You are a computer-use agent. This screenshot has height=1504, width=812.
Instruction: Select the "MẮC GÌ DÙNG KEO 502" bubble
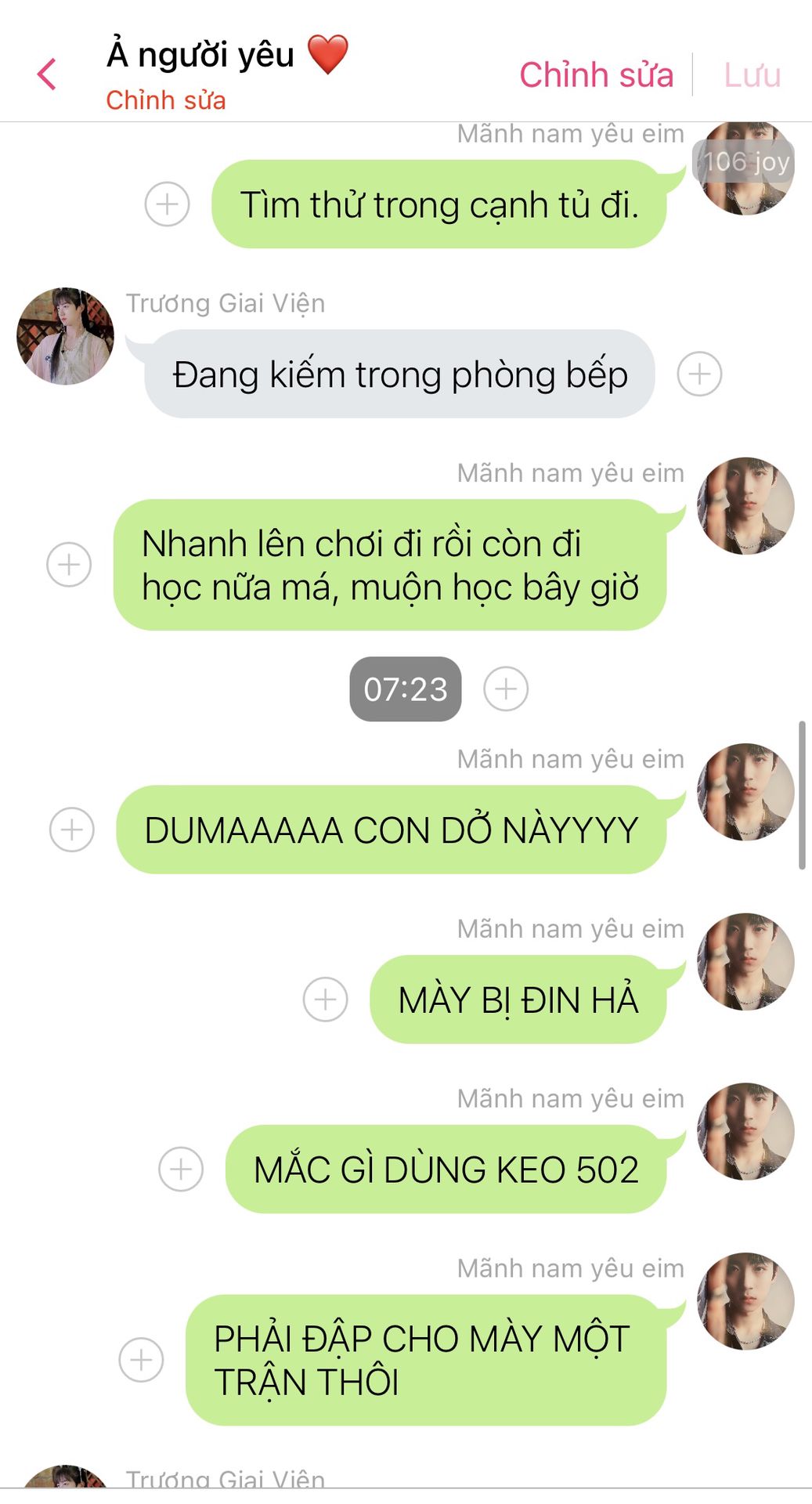coord(446,1170)
